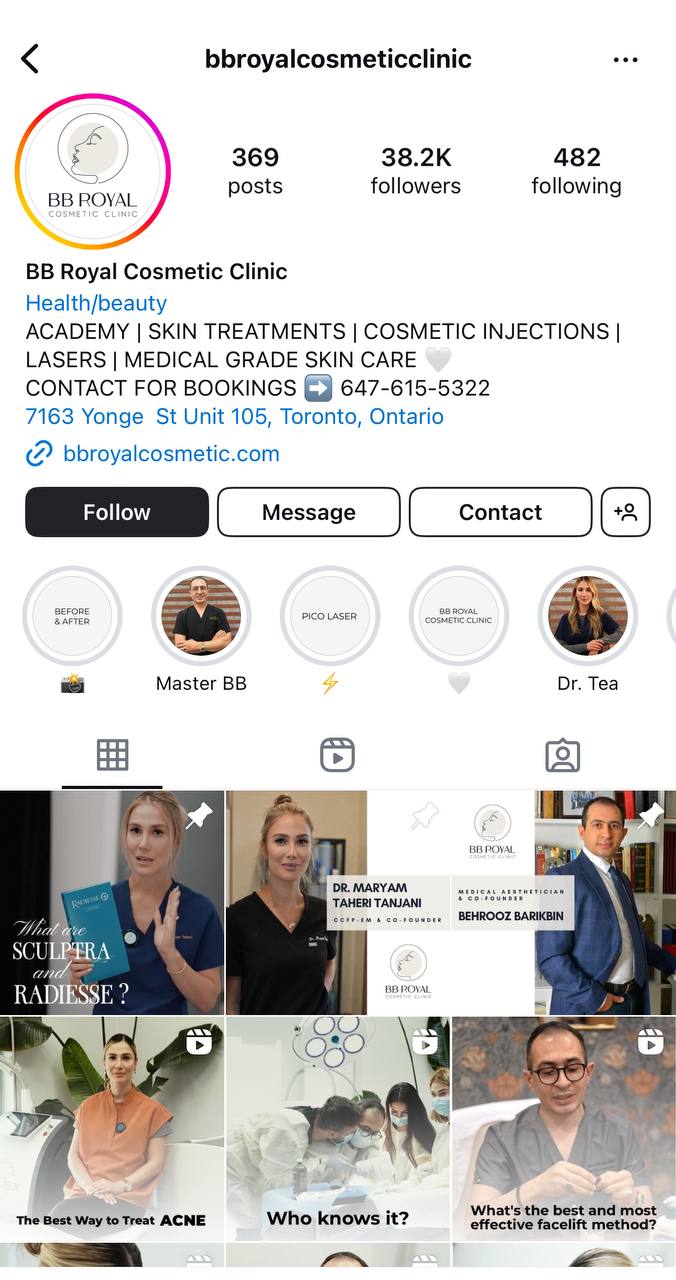Show suggested accounts with the add-person icon
676x1280 pixels.
pos(626,512)
